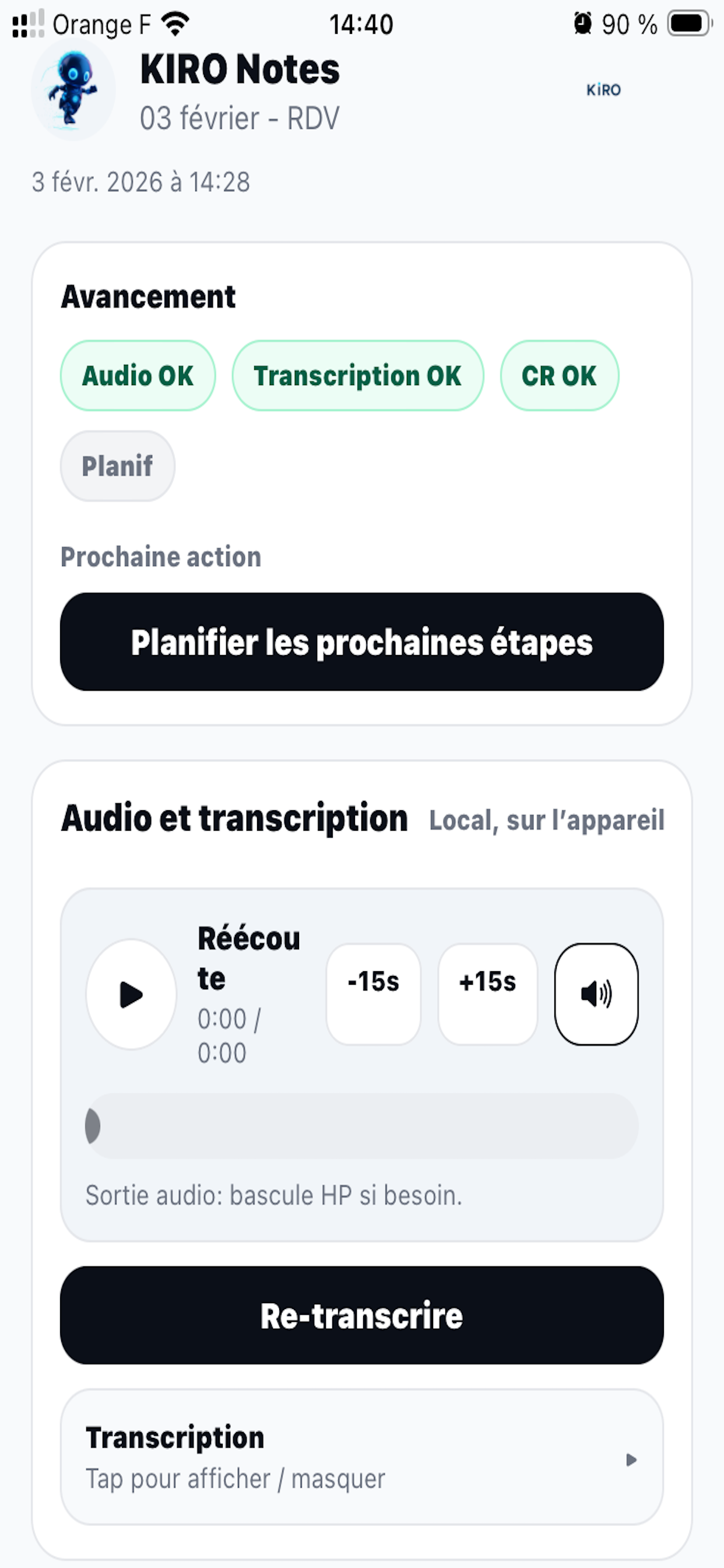Tap 'Planifier les prochaines étapes'
This screenshot has height=1568, width=724.
point(362,642)
